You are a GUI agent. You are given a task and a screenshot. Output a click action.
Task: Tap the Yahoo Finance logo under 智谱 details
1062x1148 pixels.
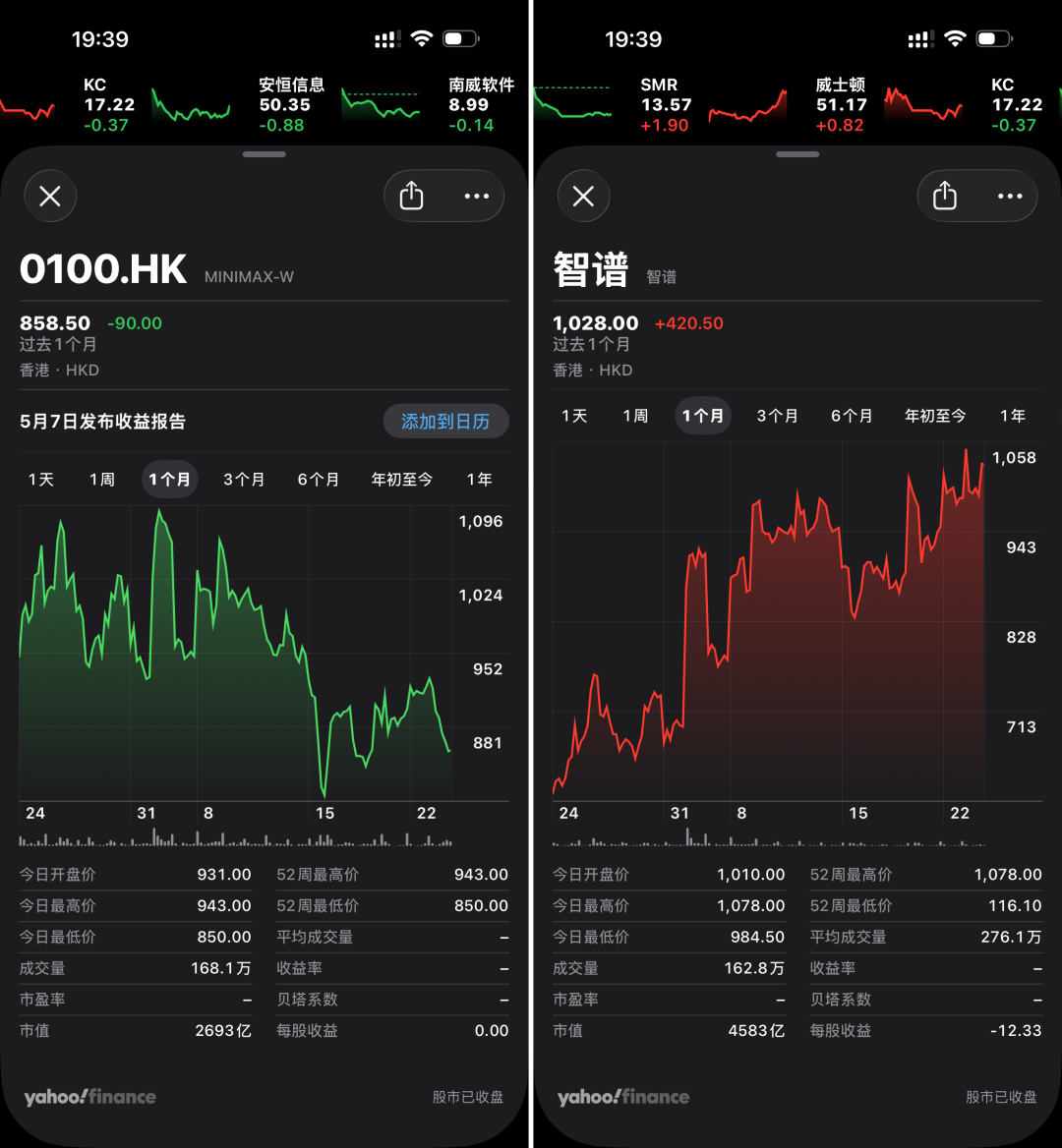623,1097
